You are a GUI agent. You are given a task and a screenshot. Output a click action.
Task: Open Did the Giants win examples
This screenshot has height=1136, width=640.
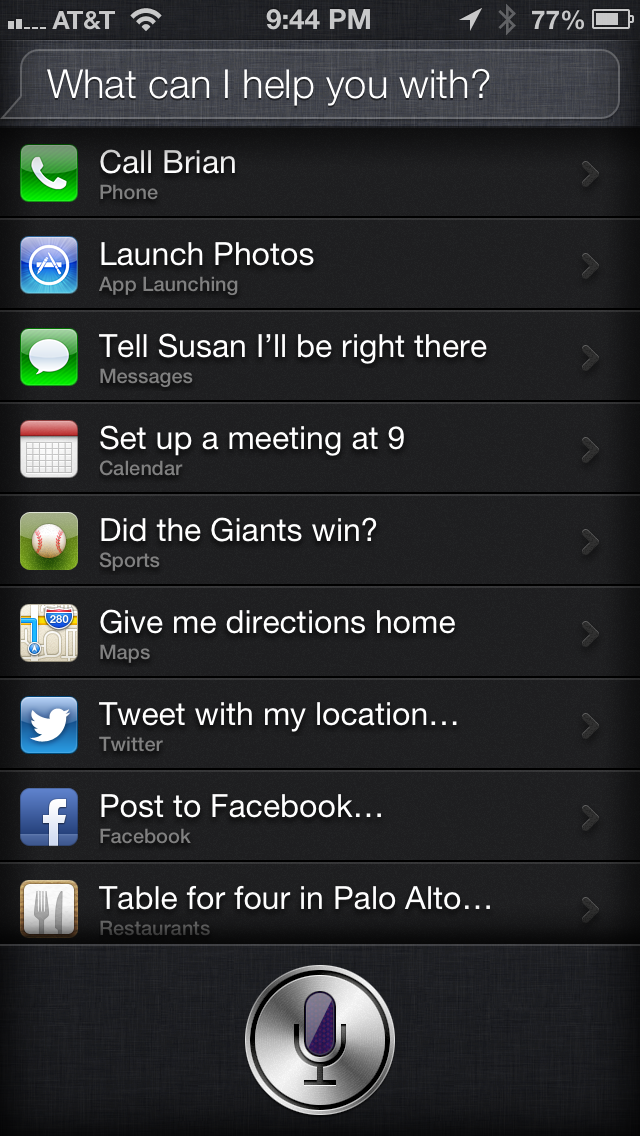click(320, 540)
